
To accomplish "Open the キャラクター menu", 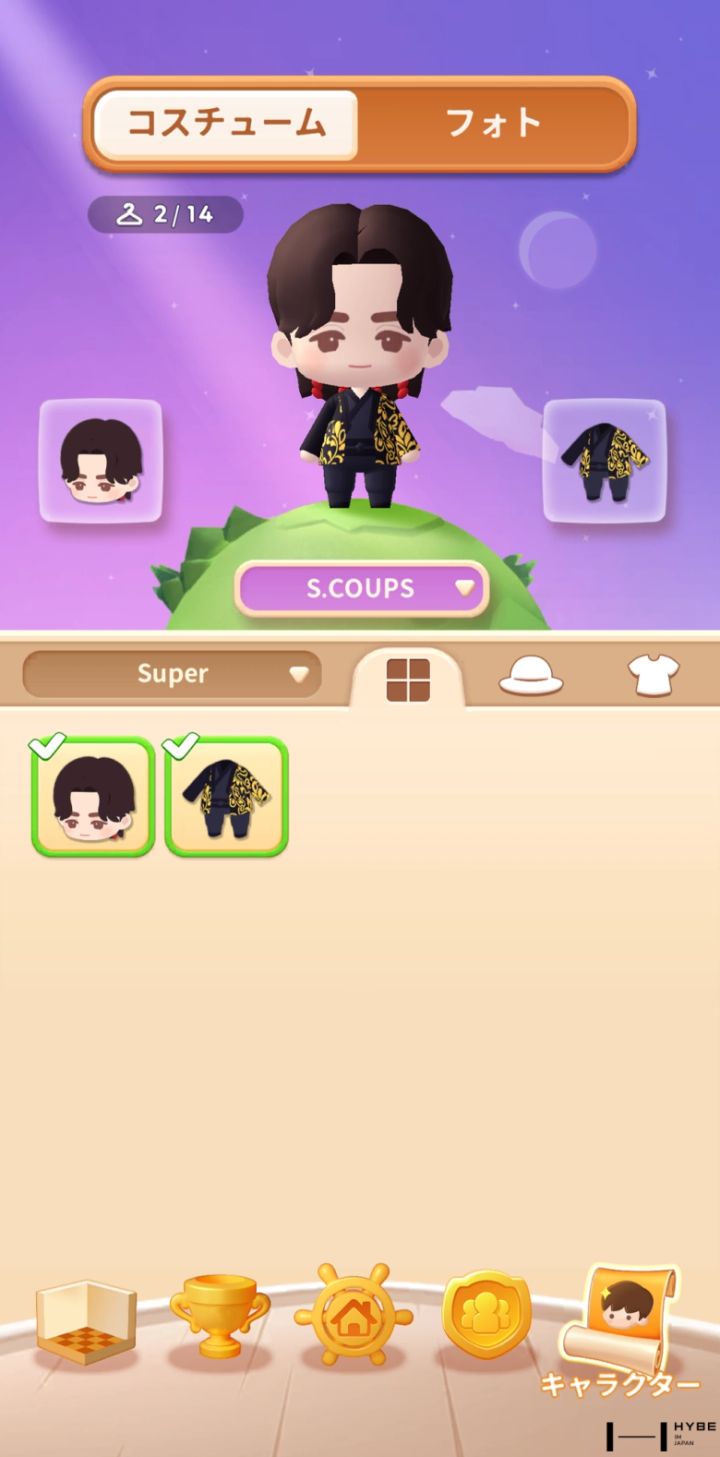I will pyautogui.click(x=621, y=1330).
